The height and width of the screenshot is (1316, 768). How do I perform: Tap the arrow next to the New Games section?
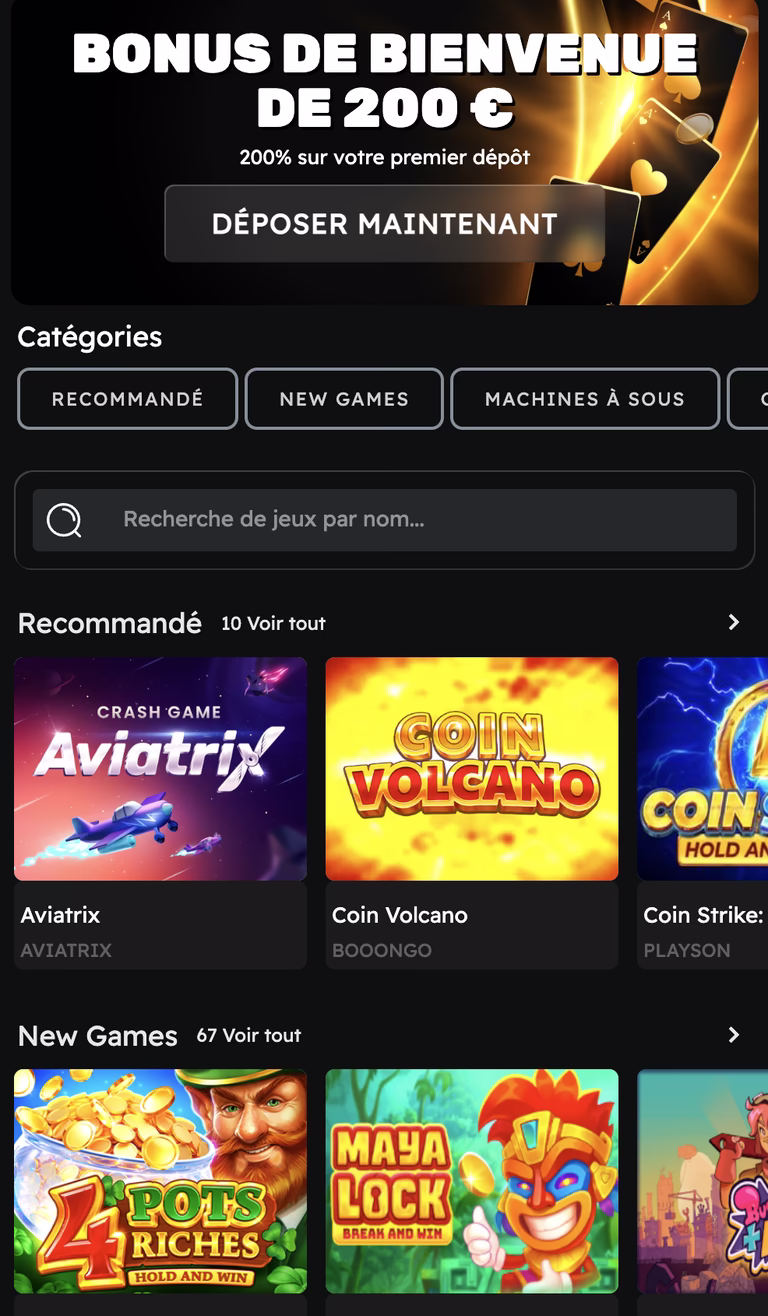[733, 1035]
